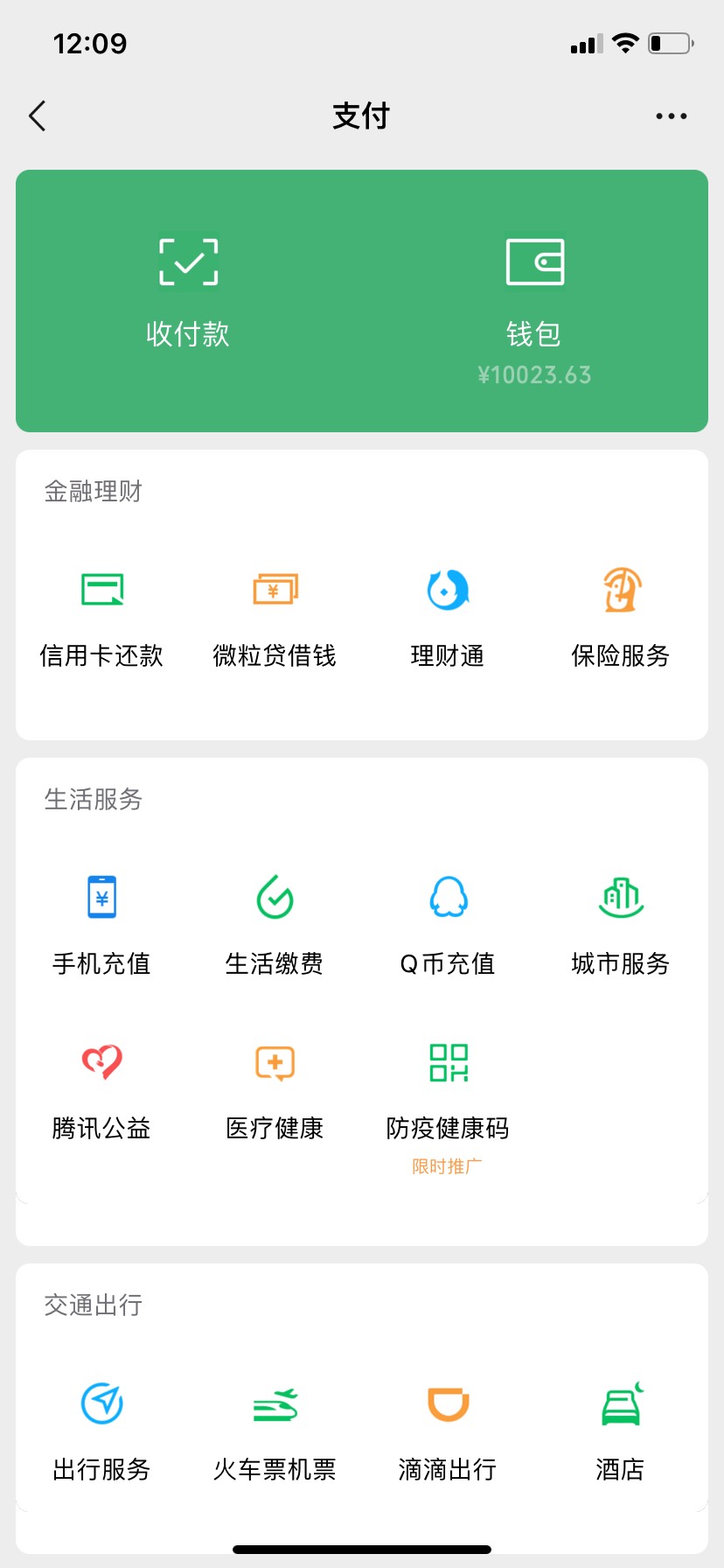Open the three-dot overflow menu
The height and width of the screenshot is (1568, 724).
point(671,115)
